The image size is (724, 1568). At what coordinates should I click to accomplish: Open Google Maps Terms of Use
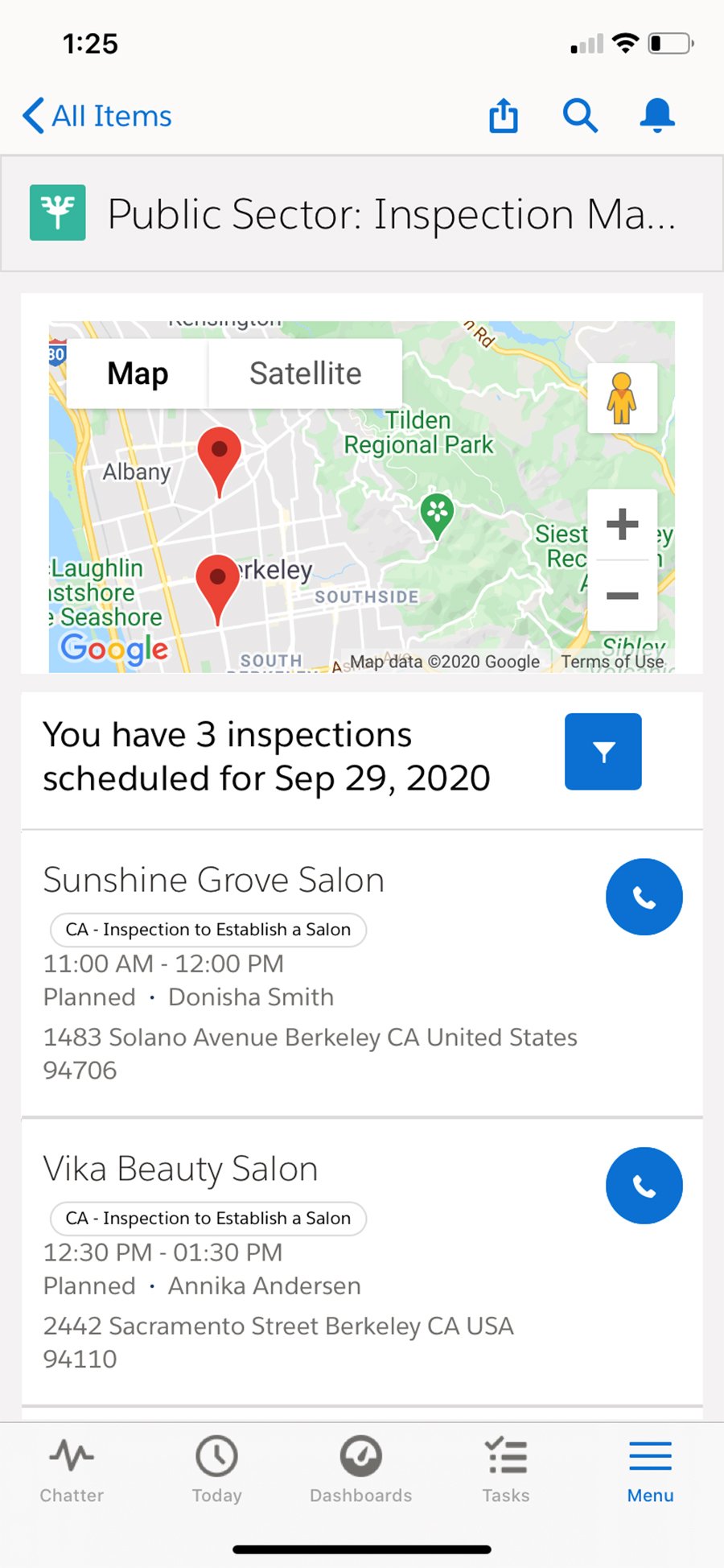click(613, 662)
